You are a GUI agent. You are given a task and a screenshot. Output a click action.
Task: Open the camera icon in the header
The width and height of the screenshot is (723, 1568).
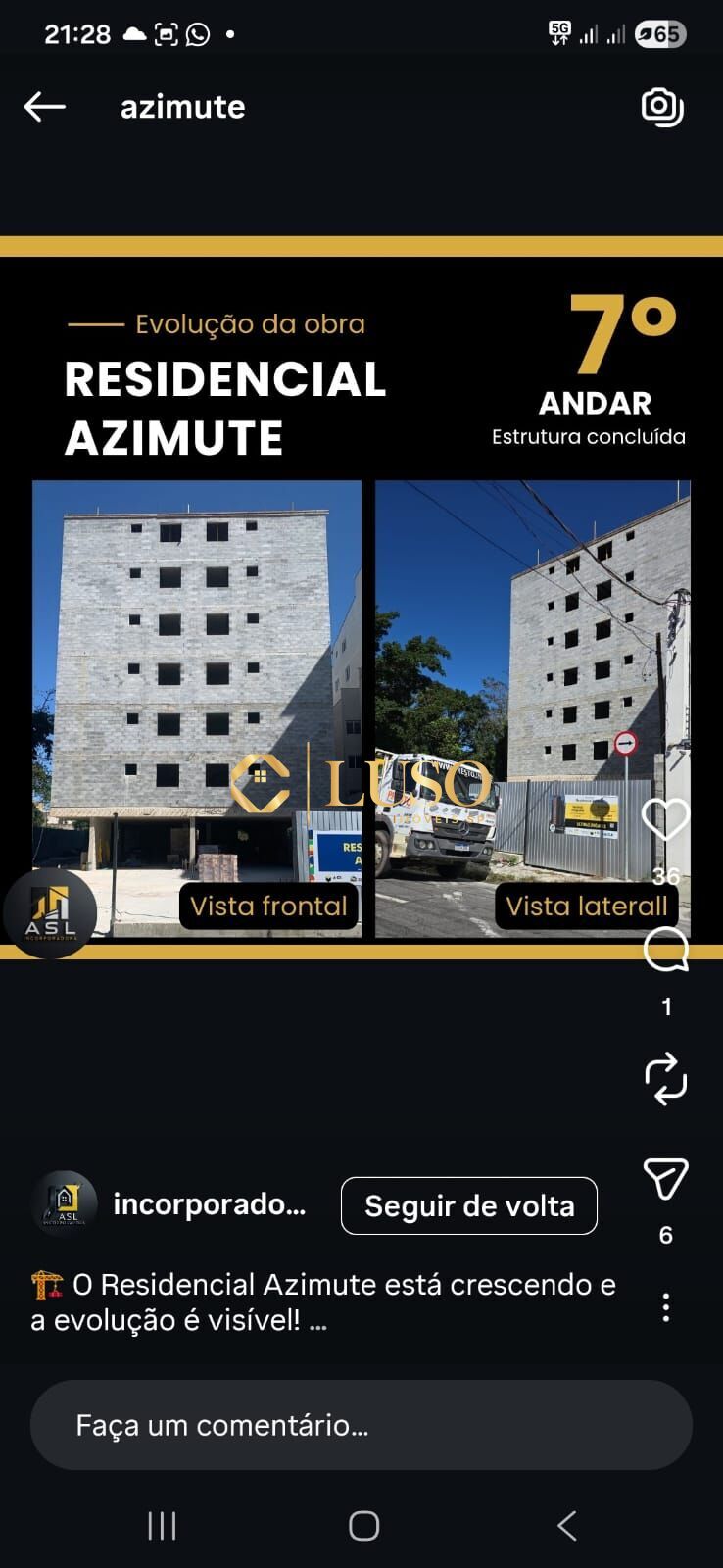pos(662,107)
